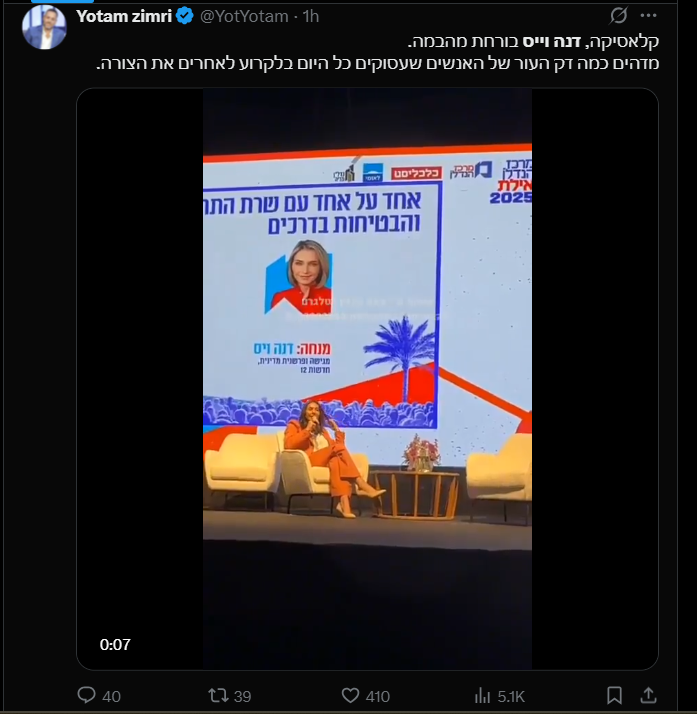Bookmark Yotam zimri's post

614,695
